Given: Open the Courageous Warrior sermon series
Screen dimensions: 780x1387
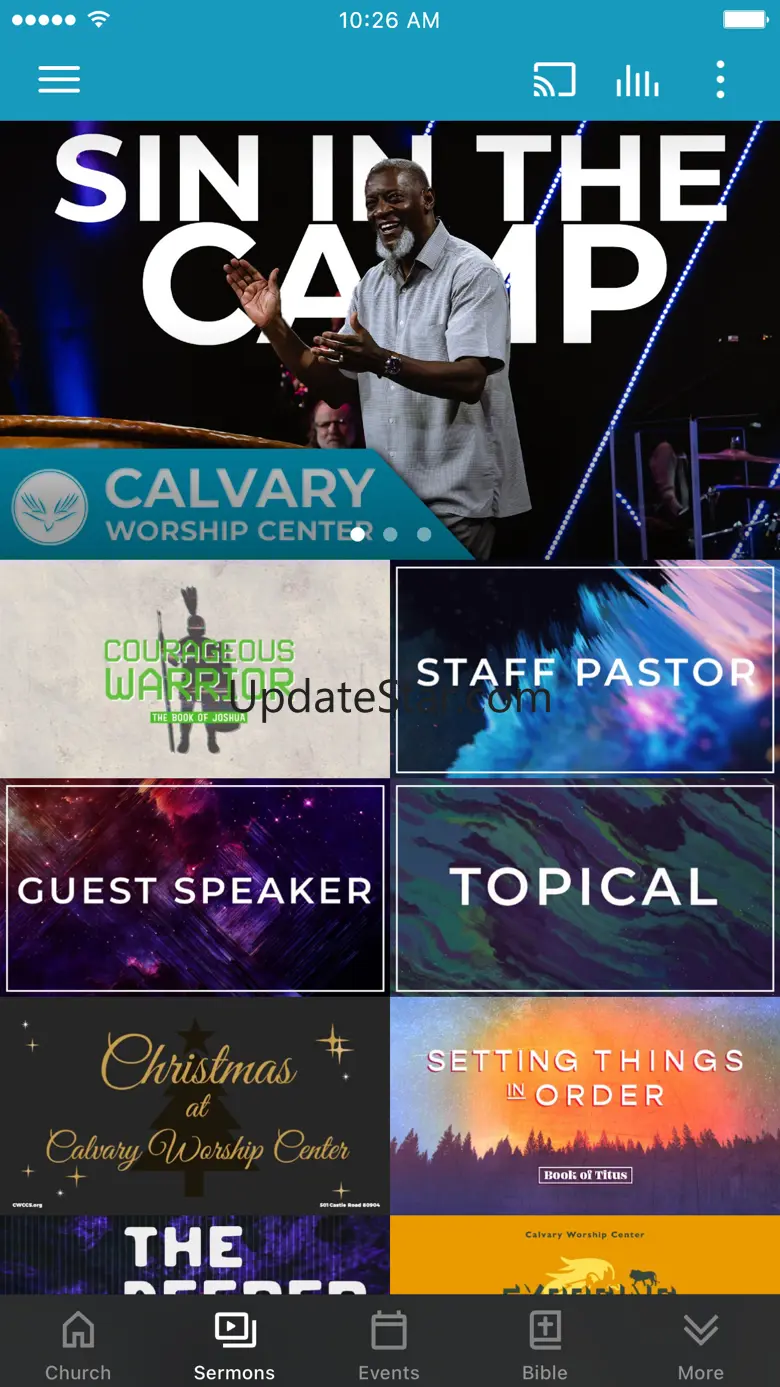Looking at the screenshot, I should [195, 668].
